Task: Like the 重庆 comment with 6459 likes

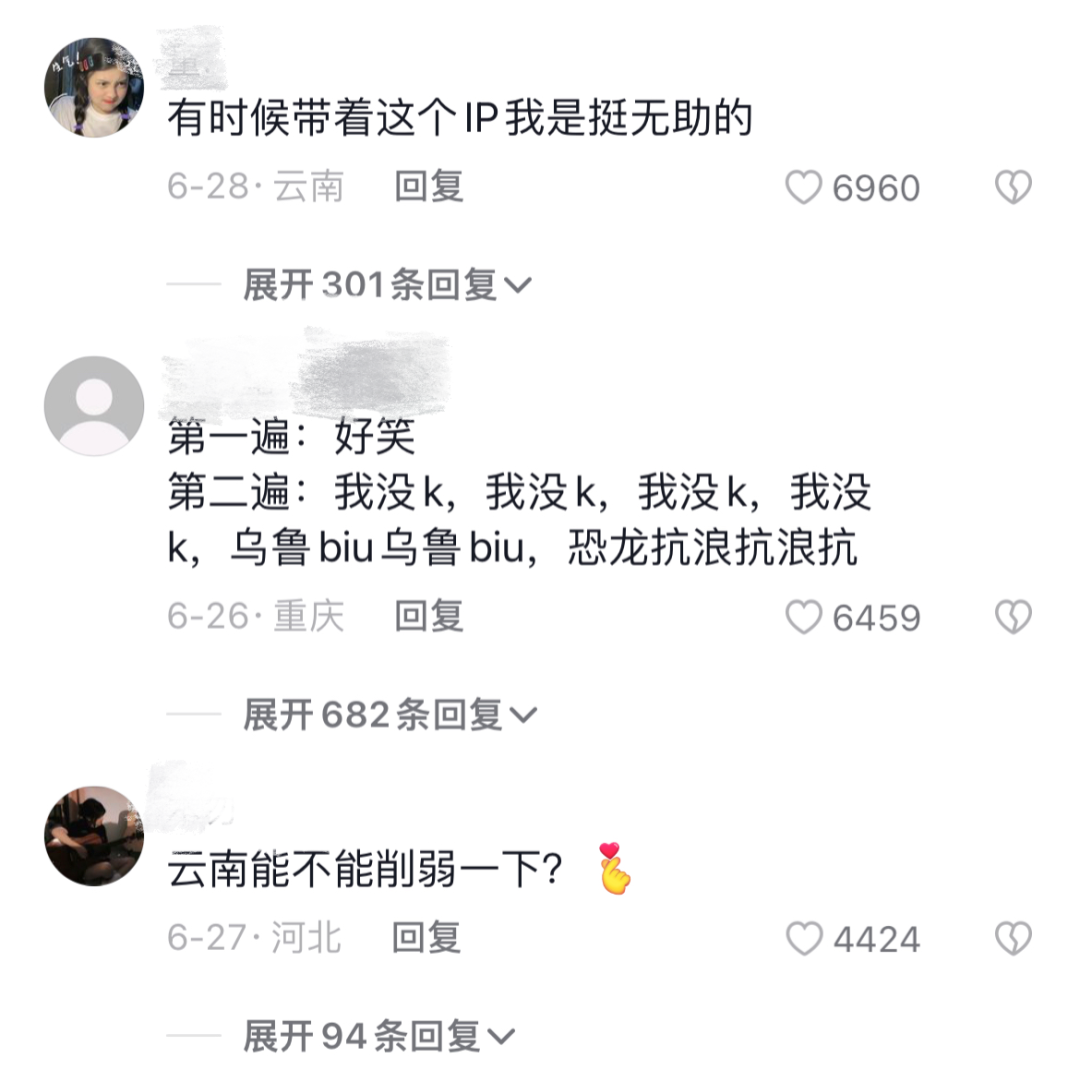Action: [x=804, y=618]
